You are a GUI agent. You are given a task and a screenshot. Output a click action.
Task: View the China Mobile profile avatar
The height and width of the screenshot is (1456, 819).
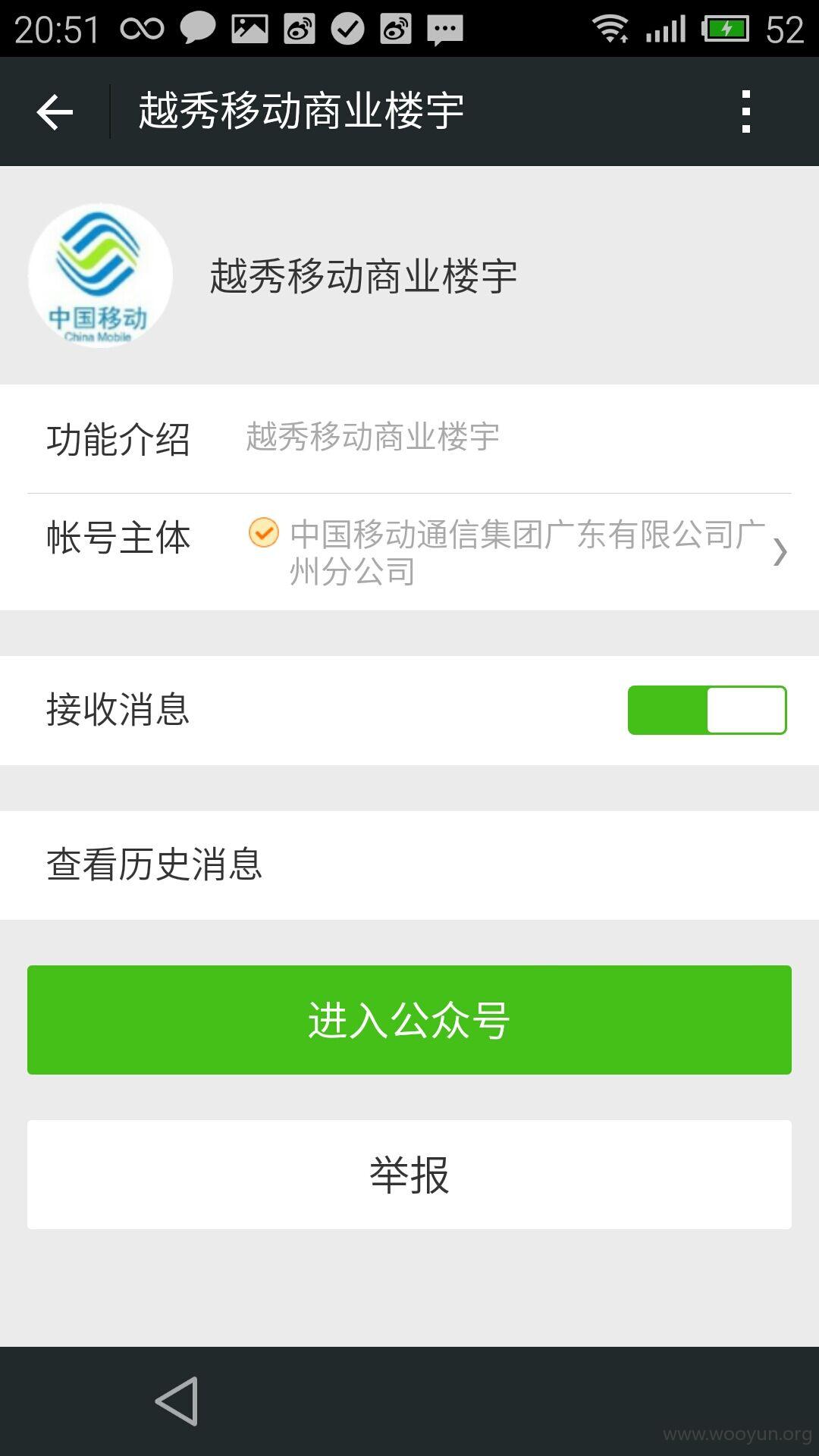100,275
